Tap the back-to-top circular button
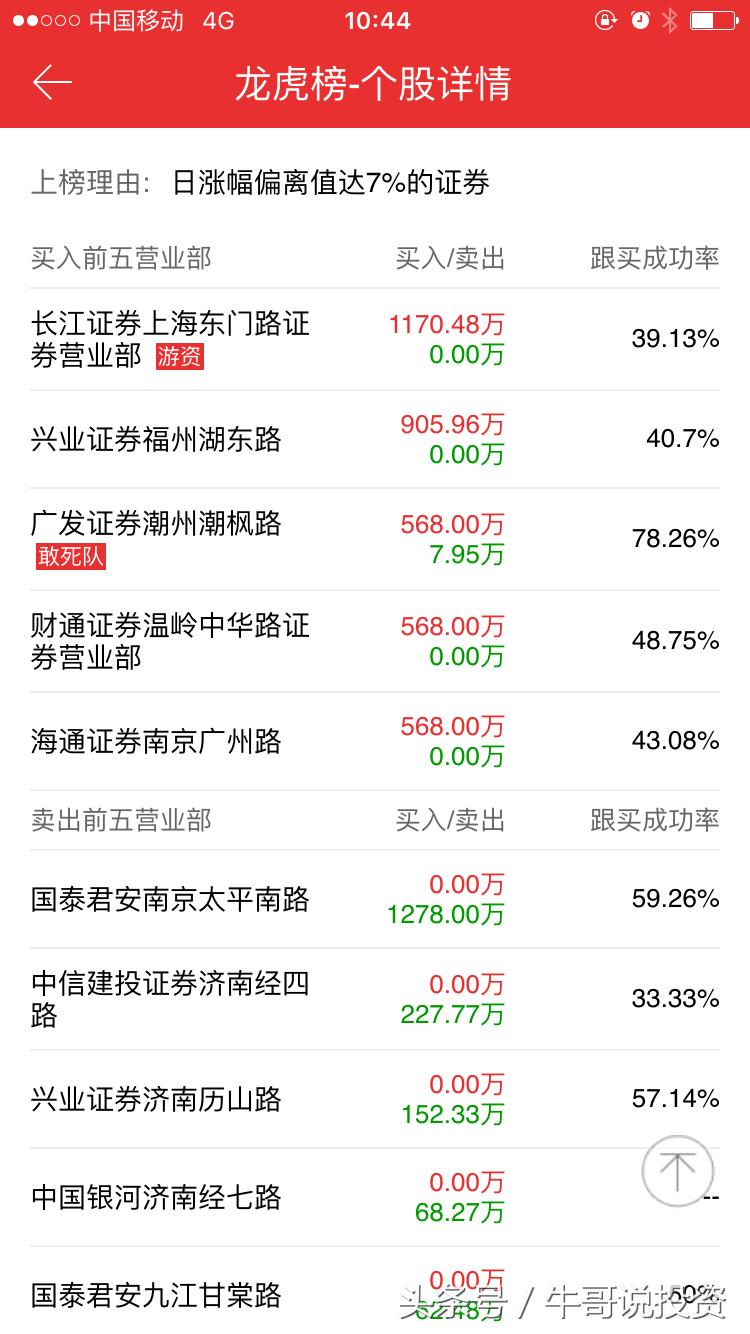Screen dimensions: 750x1334 [677, 1170]
